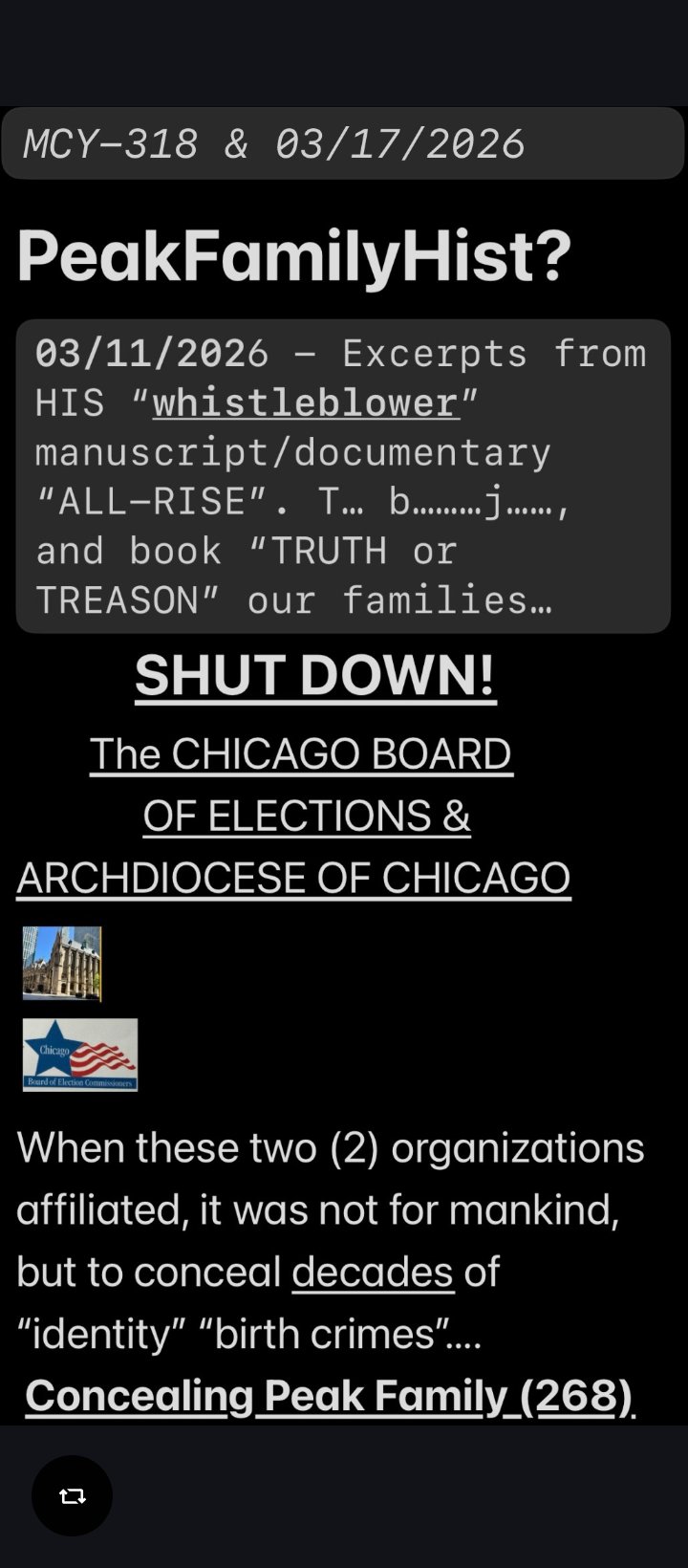View the Chicago Board of Election Commissioners image
The image size is (688, 1568).
tap(80, 1055)
